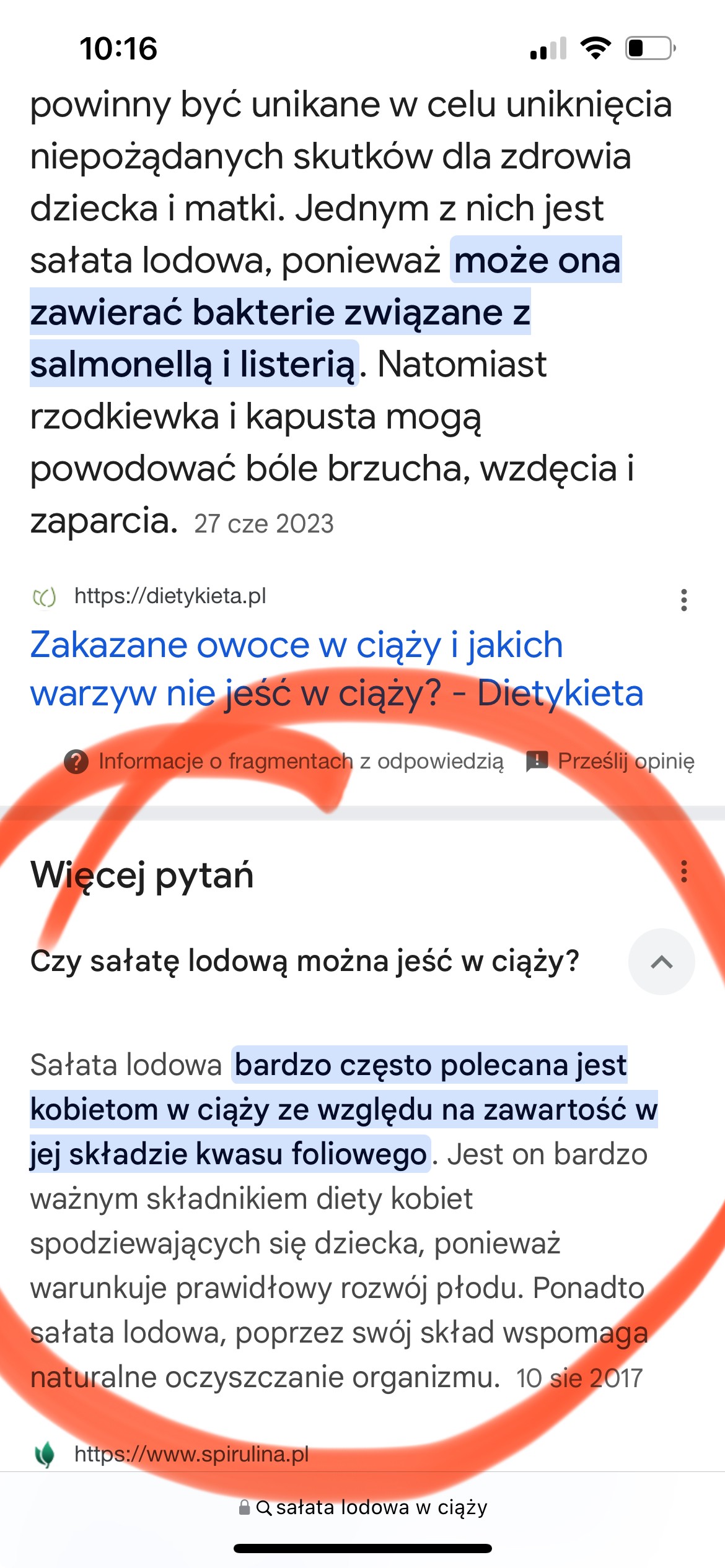The image size is (725, 1568).
Task: Collapse the question about sałata lodowa w ciąży
Action: point(661,962)
